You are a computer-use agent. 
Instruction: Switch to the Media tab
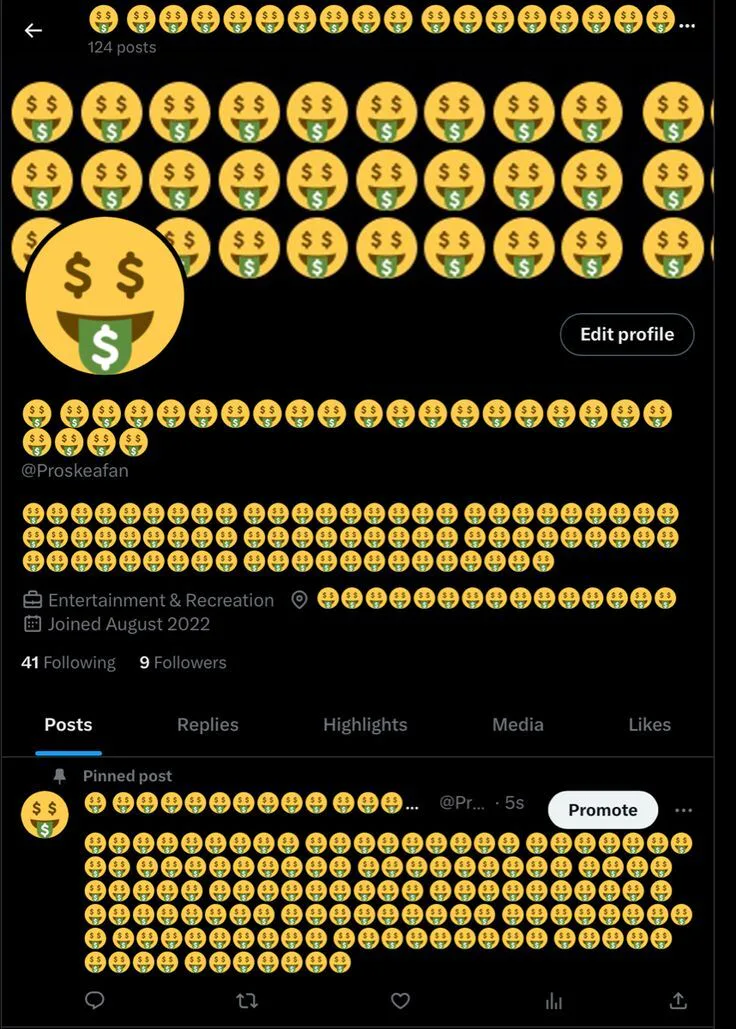(x=518, y=724)
